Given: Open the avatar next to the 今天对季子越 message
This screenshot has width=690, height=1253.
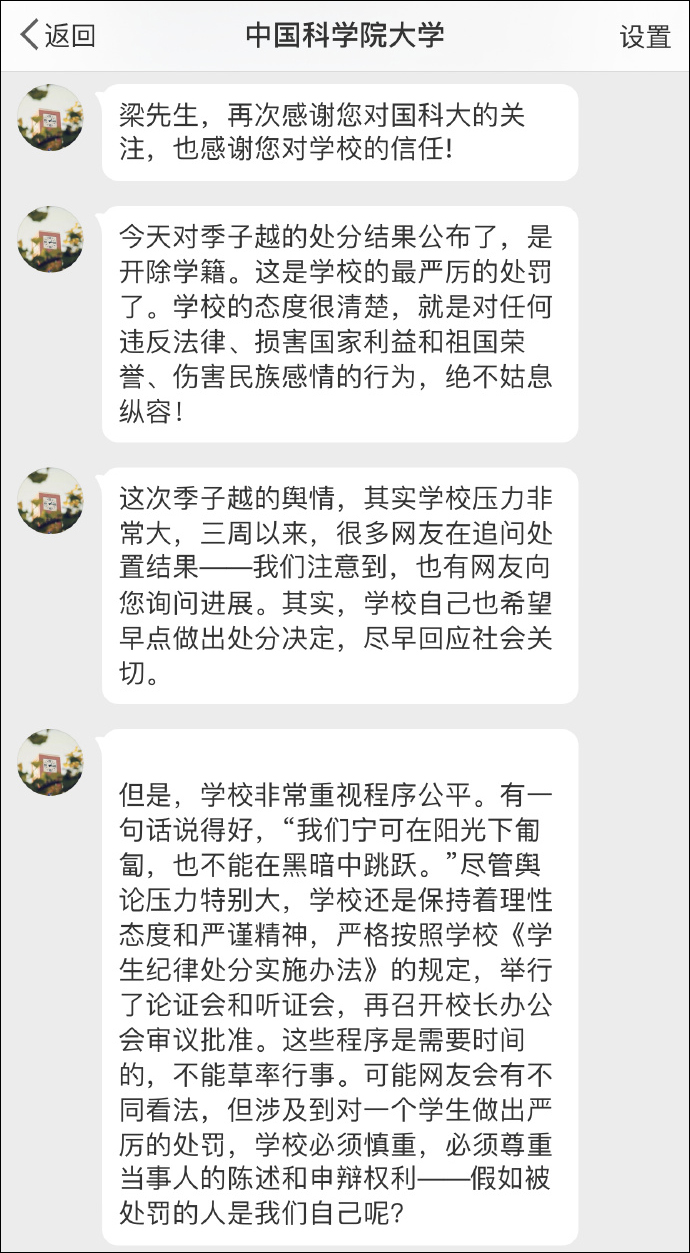Looking at the screenshot, I should pos(51,240).
